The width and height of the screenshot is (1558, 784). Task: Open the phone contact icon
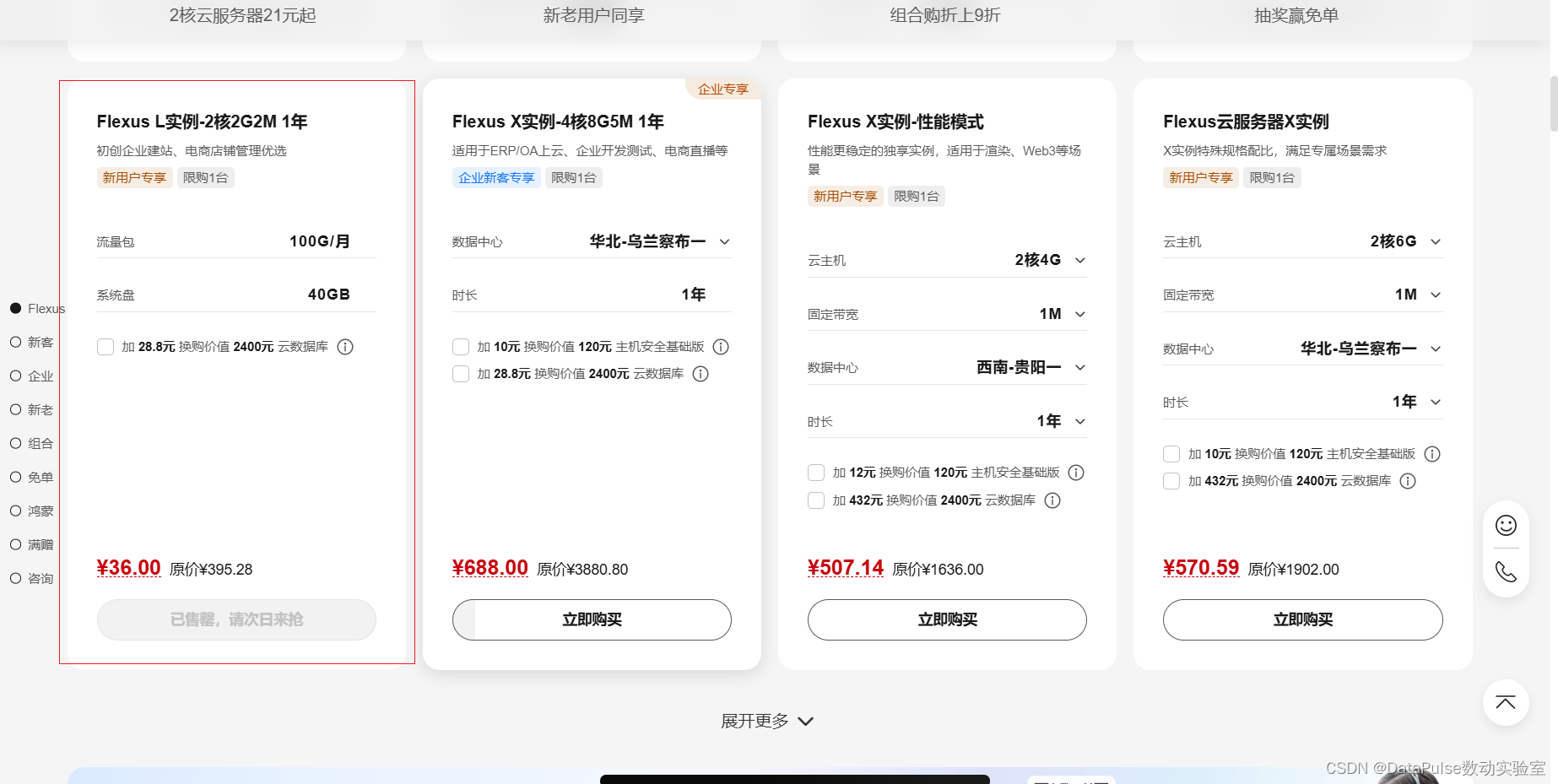point(1506,571)
